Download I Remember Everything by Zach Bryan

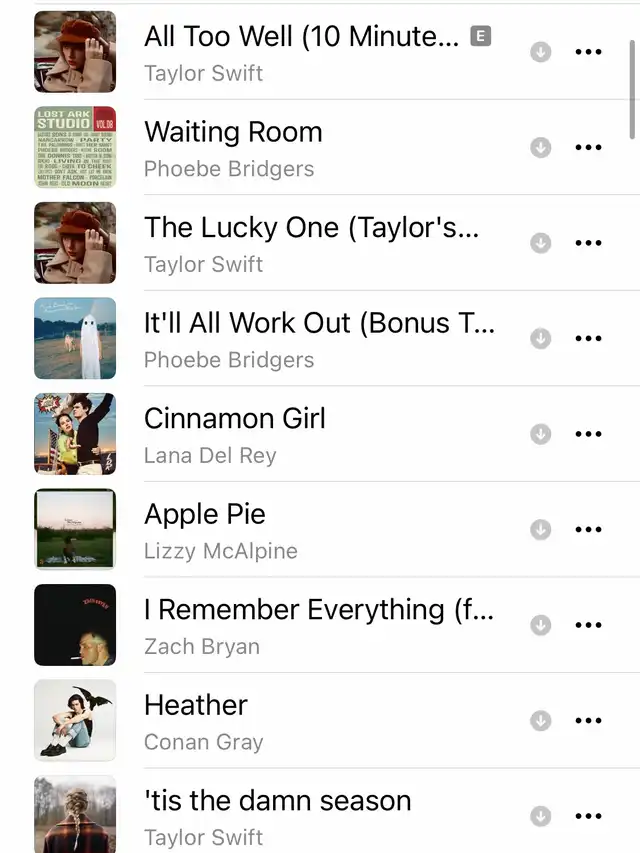[x=540, y=625]
